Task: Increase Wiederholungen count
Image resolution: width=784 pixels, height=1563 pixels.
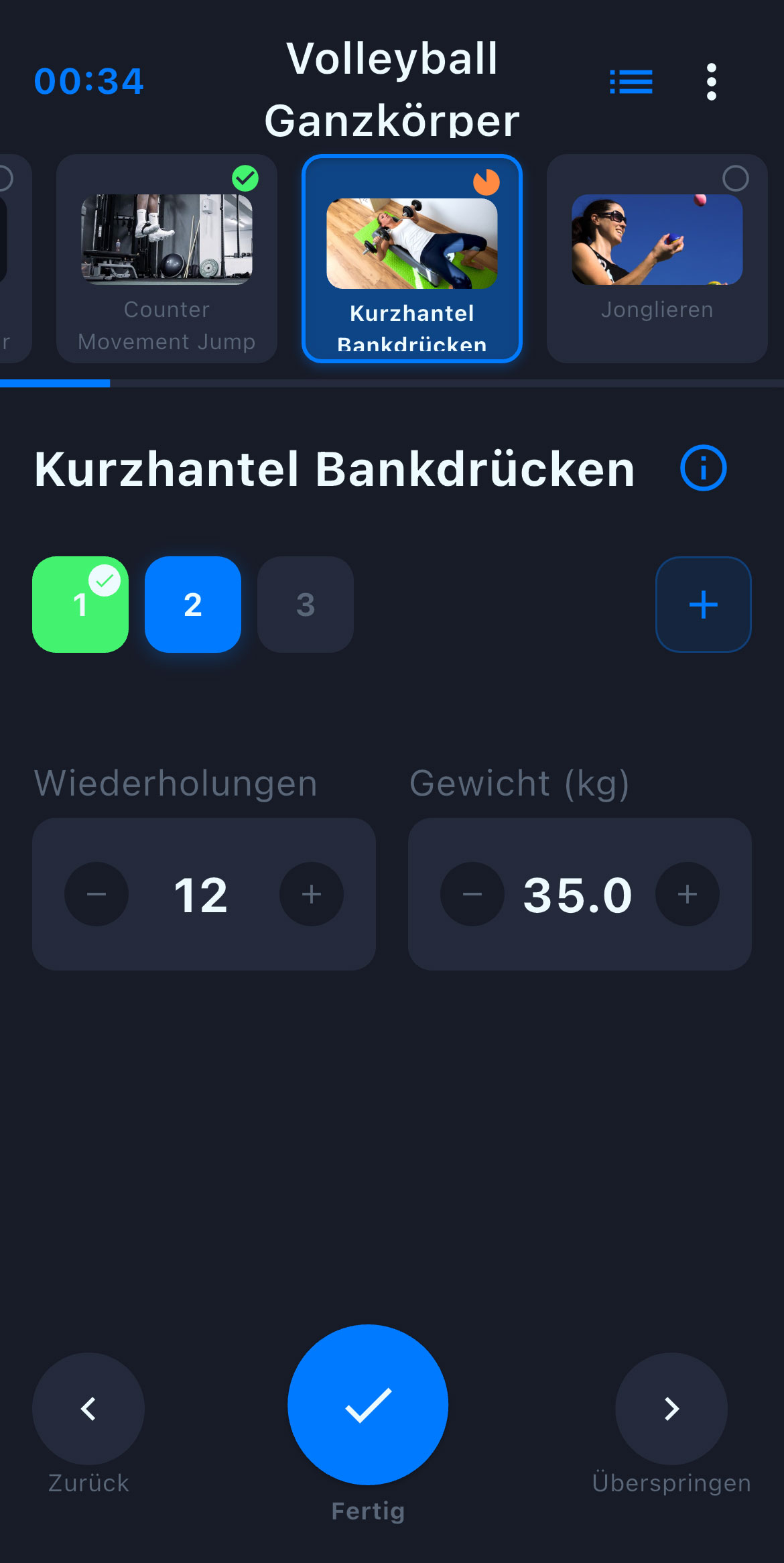Action: (x=312, y=894)
